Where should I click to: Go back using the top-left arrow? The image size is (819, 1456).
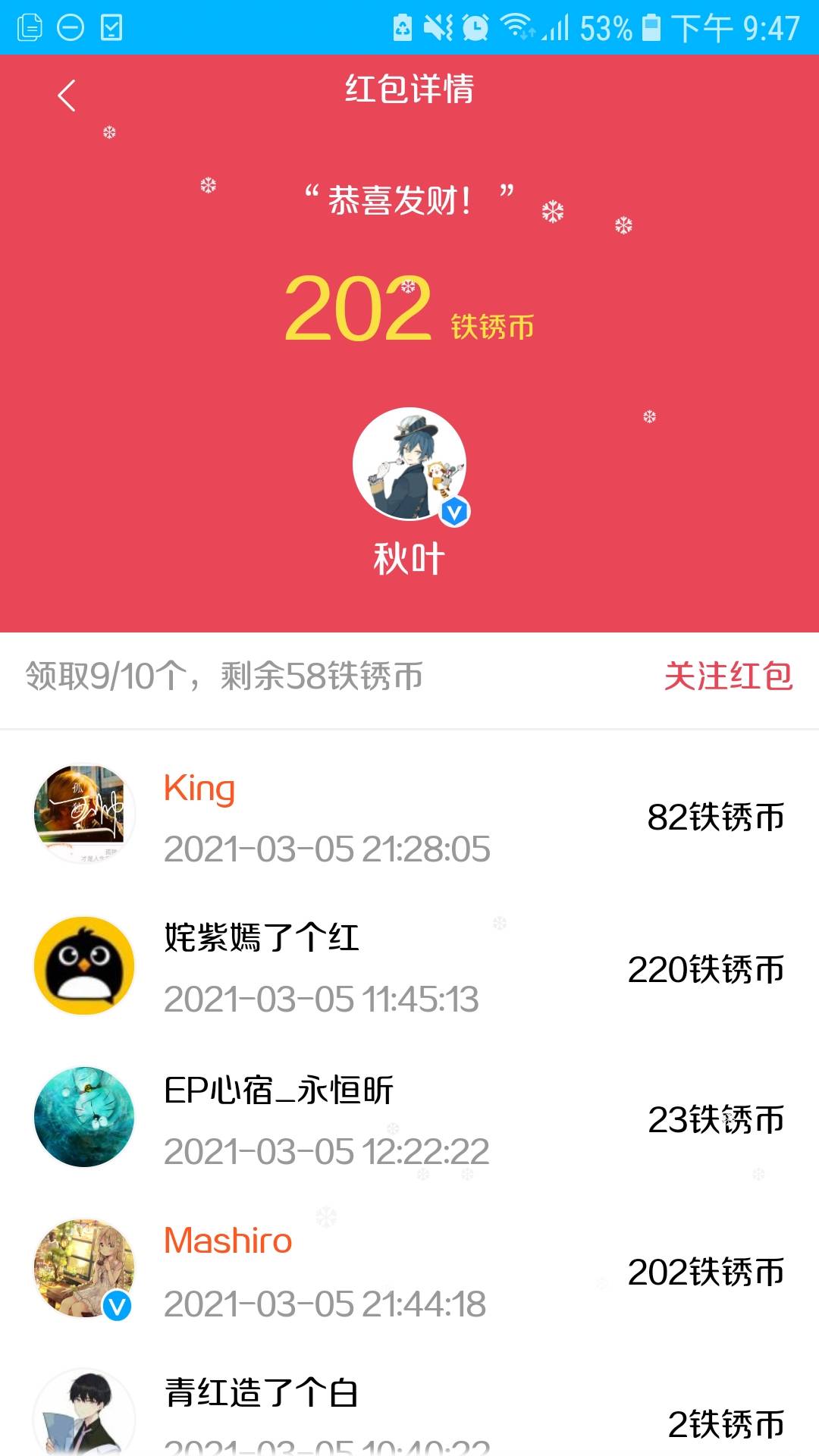[67, 96]
